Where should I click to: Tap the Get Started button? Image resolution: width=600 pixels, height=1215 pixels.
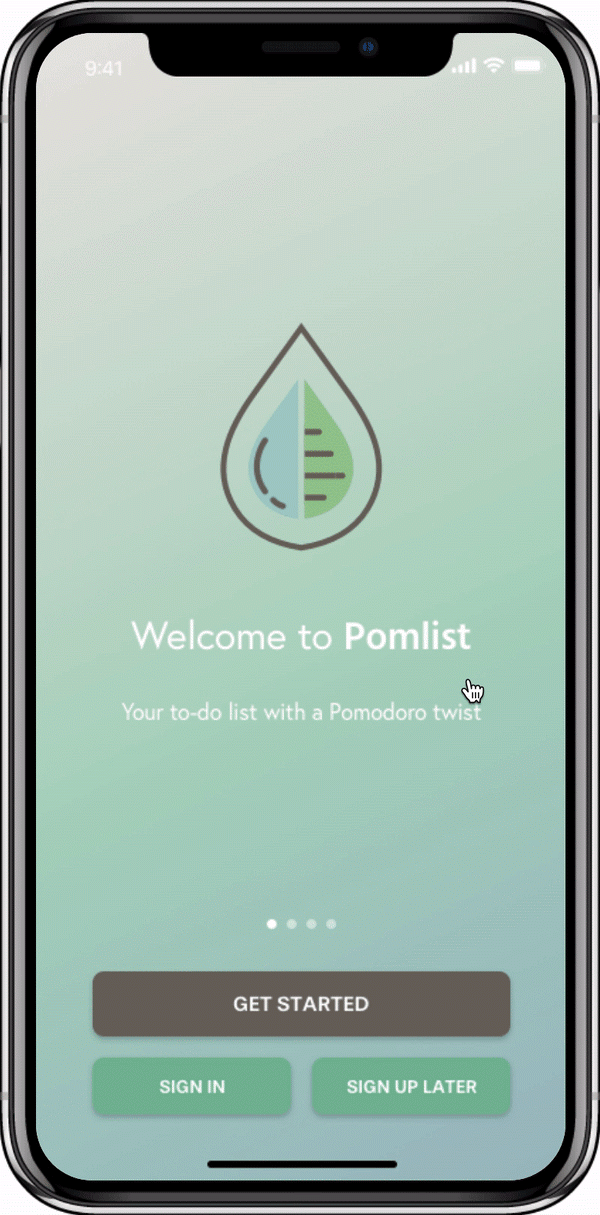coord(301,1003)
